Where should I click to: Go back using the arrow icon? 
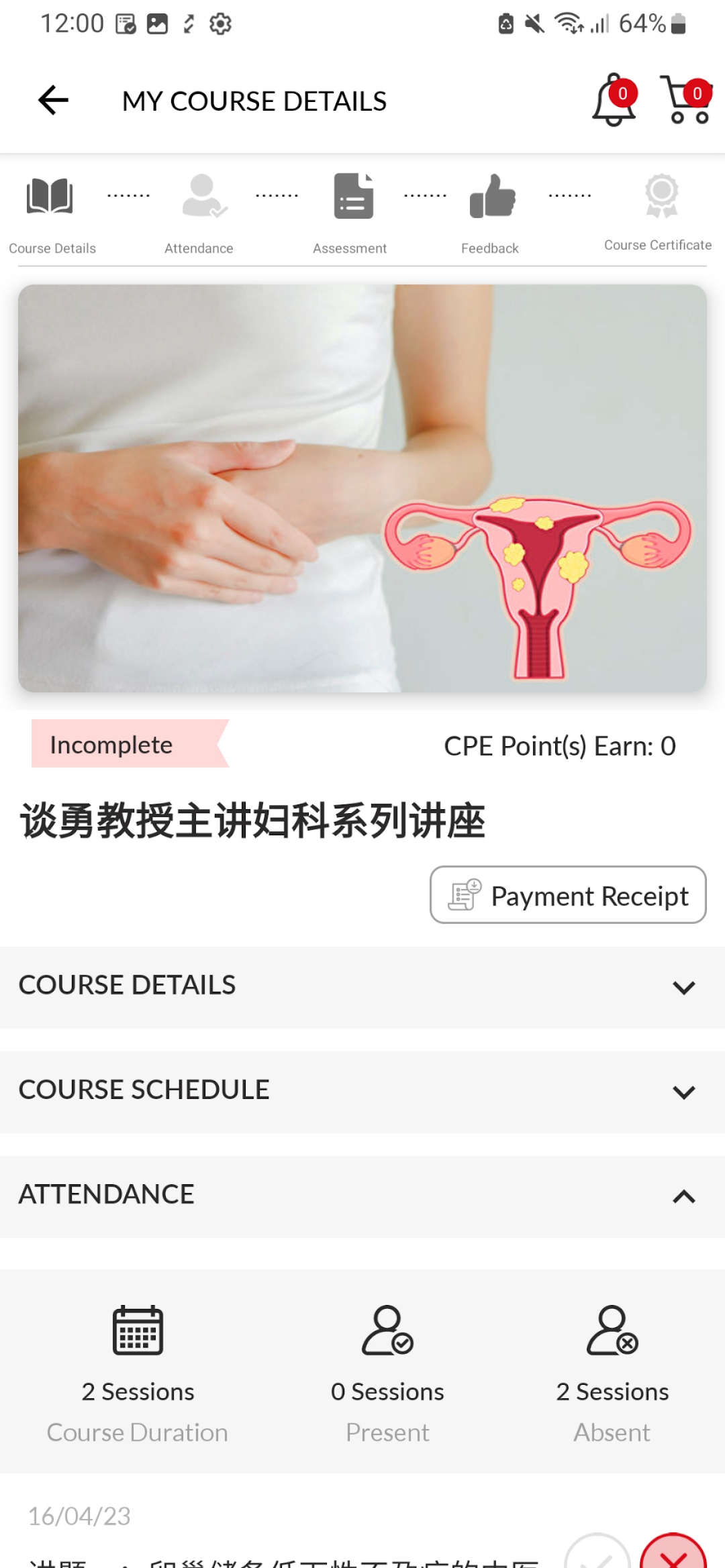(x=53, y=101)
